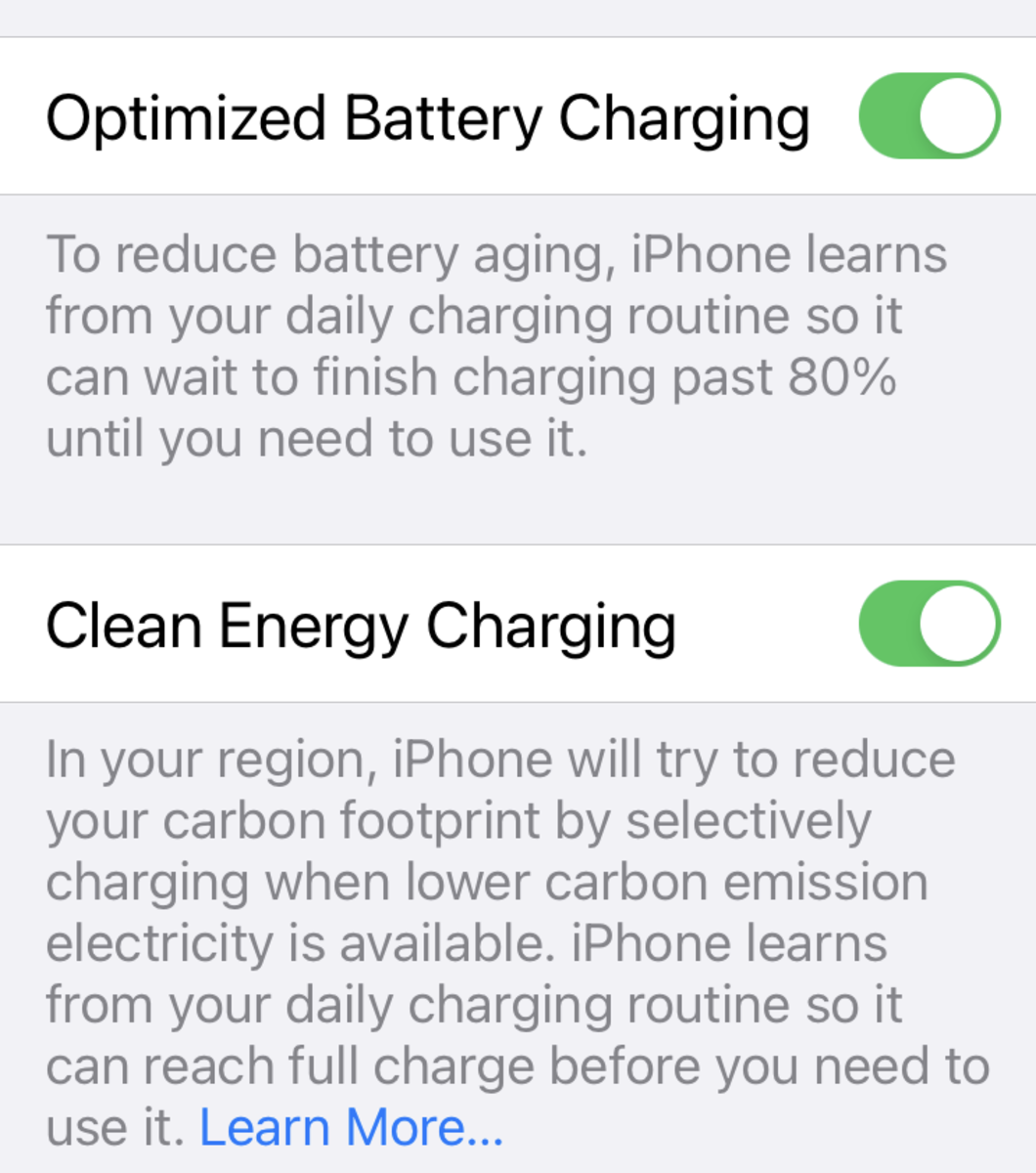
Task: Toggle the Optimized Battery Charging switch
Action: click(928, 114)
